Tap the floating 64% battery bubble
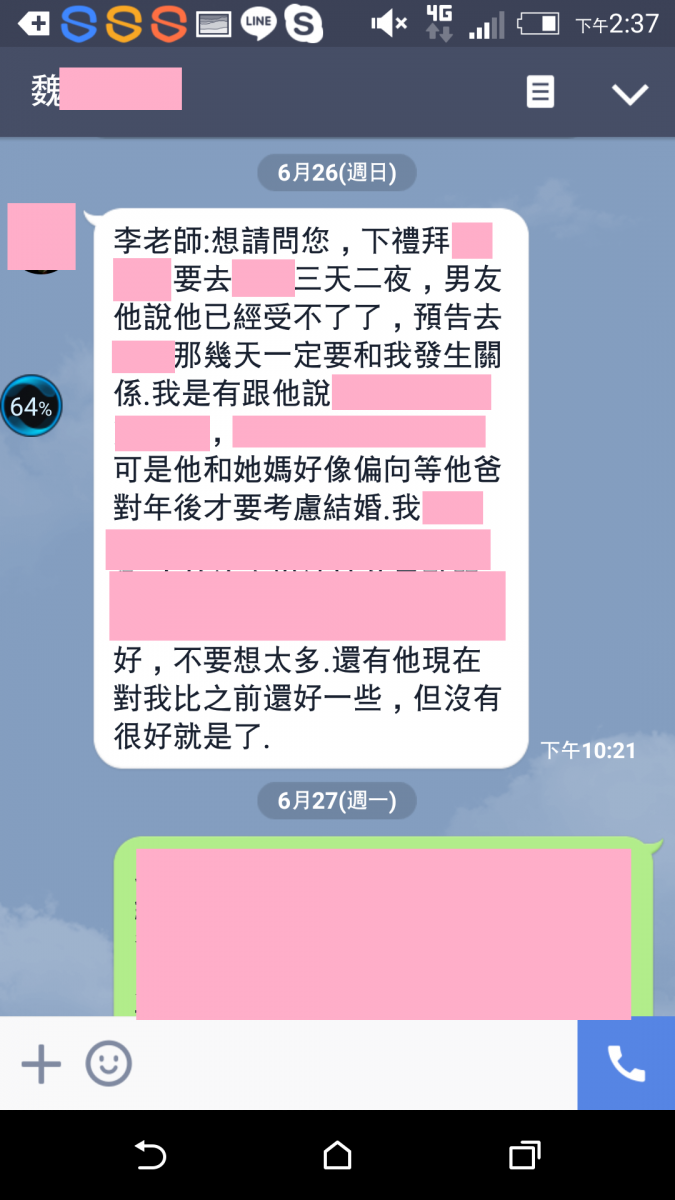The width and height of the screenshot is (675, 1200). 31,406
